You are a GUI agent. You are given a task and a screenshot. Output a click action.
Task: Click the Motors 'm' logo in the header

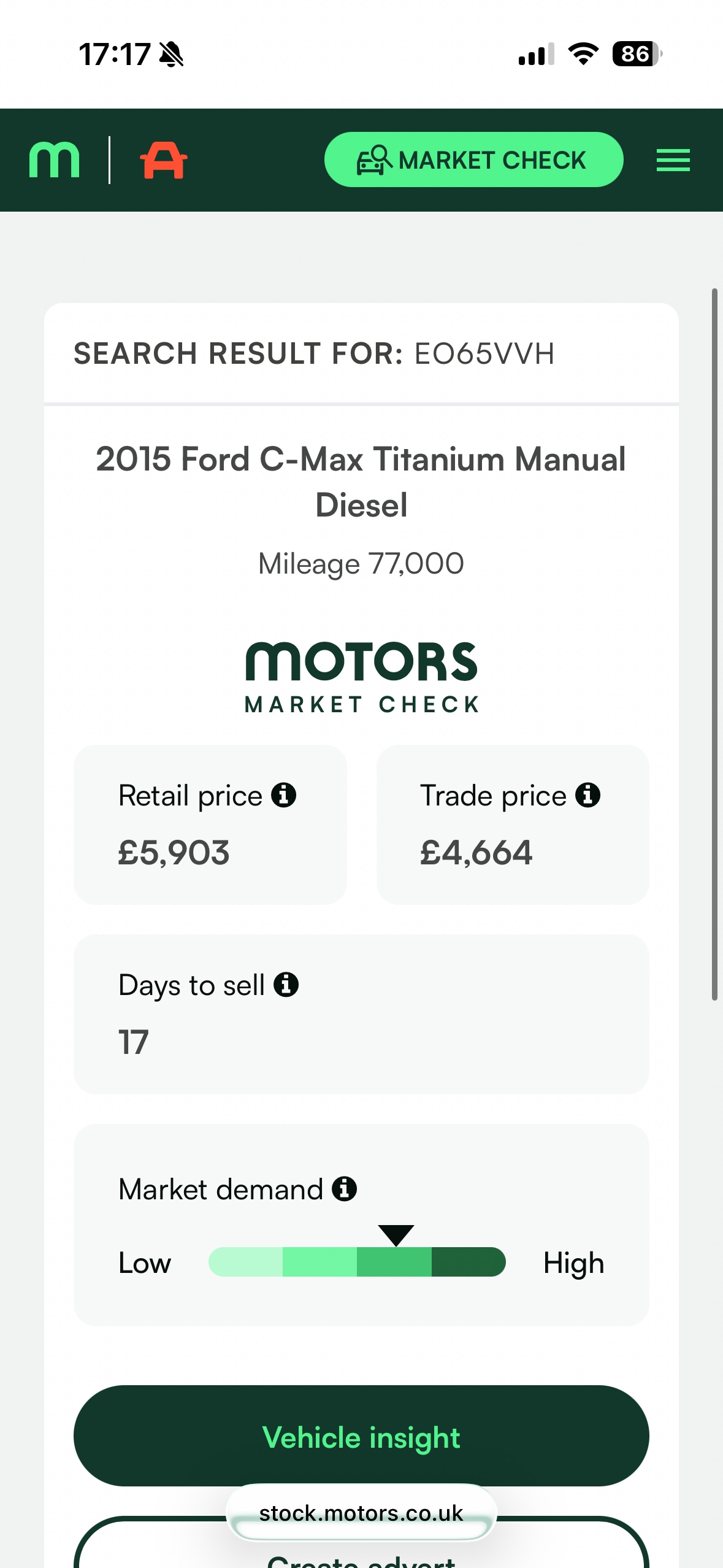(54, 159)
